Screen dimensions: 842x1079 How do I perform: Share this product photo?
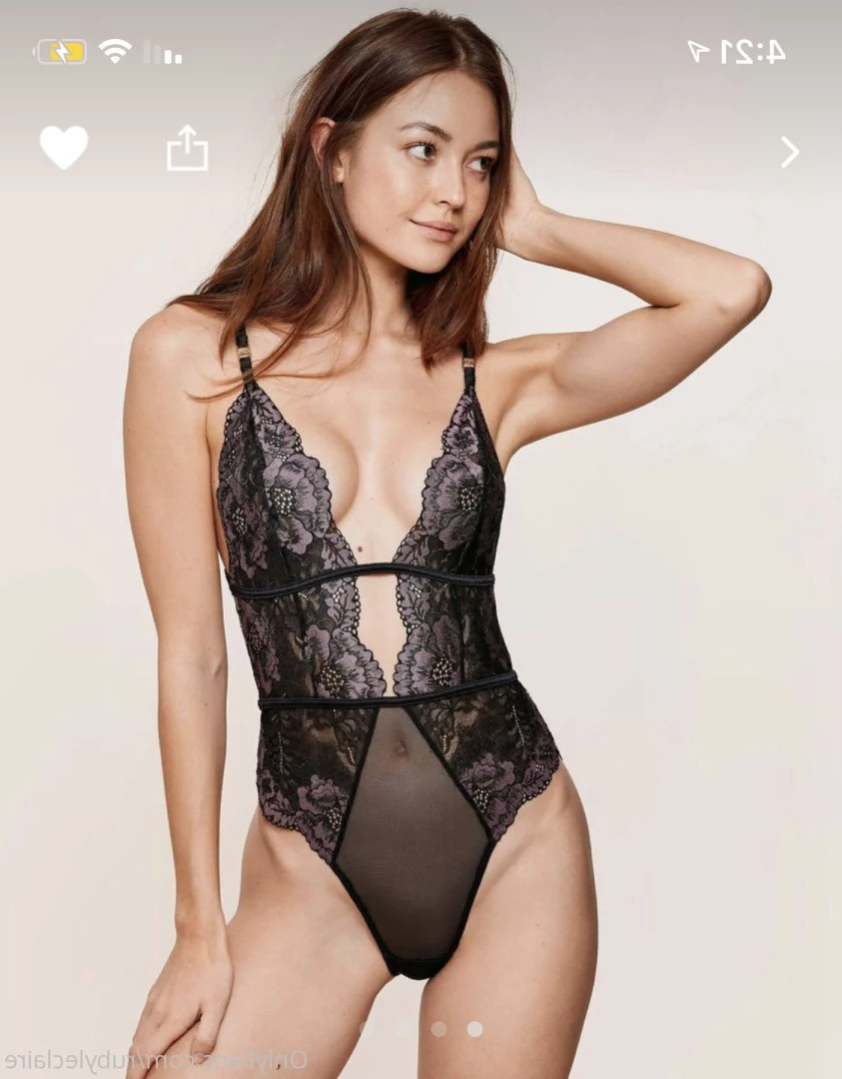(187, 149)
